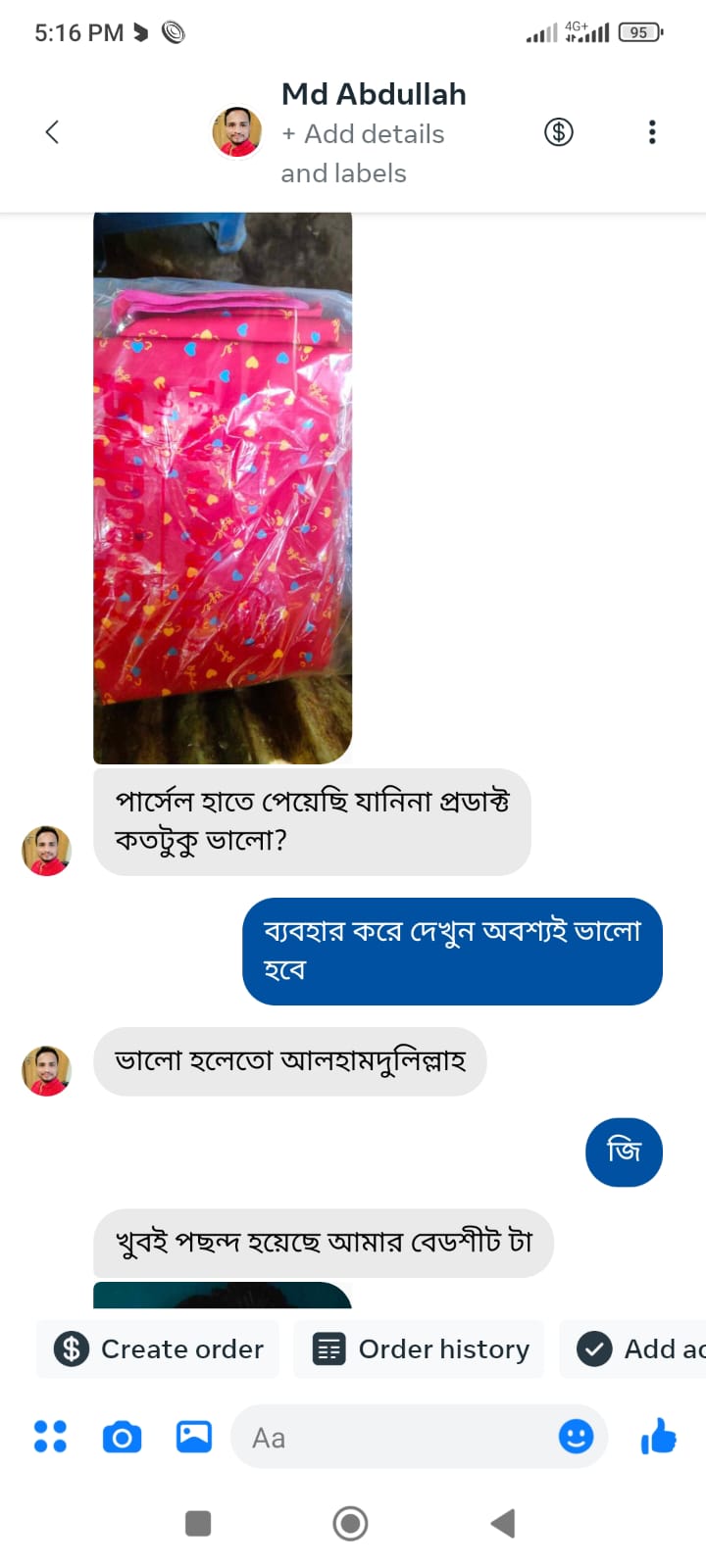Open the four-dot more options menu
The width and height of the screenshot is (706, 1568).
click(x=50, y=1437)
